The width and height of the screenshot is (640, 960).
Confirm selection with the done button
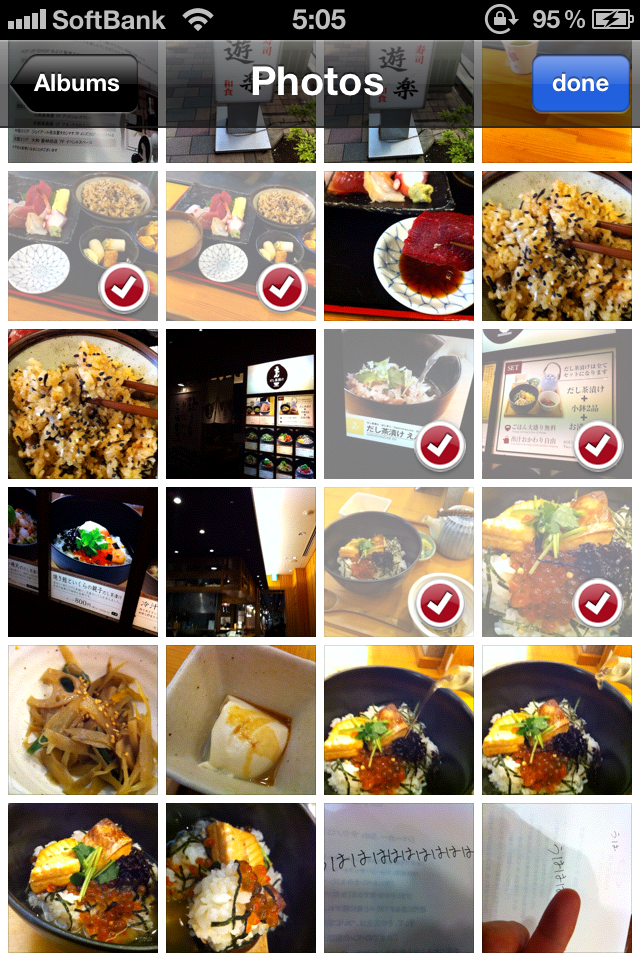click(580, 83)
